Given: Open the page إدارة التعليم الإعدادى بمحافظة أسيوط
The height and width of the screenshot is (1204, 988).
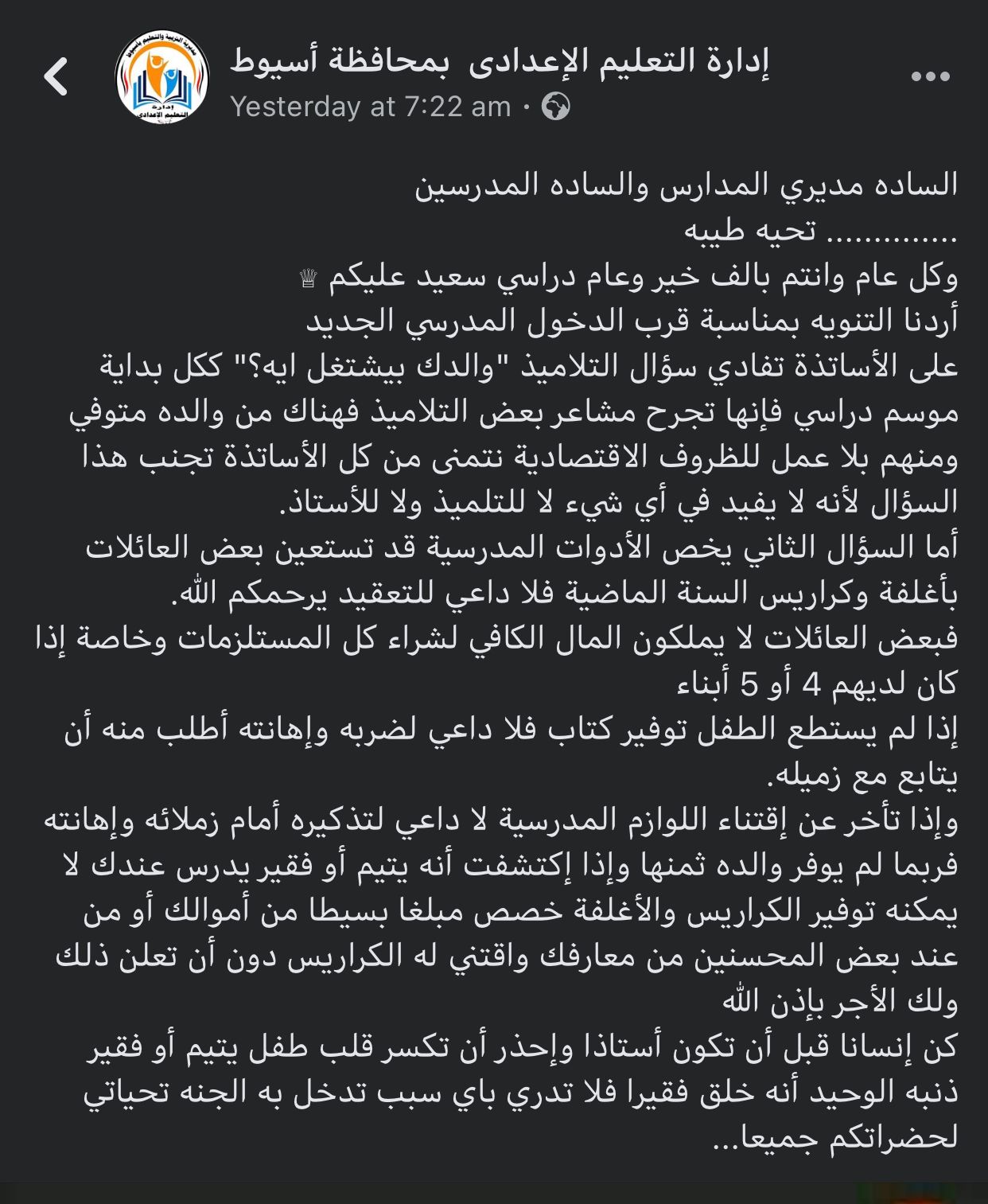Looking at the screenshot, I should (x=500, y=61).
